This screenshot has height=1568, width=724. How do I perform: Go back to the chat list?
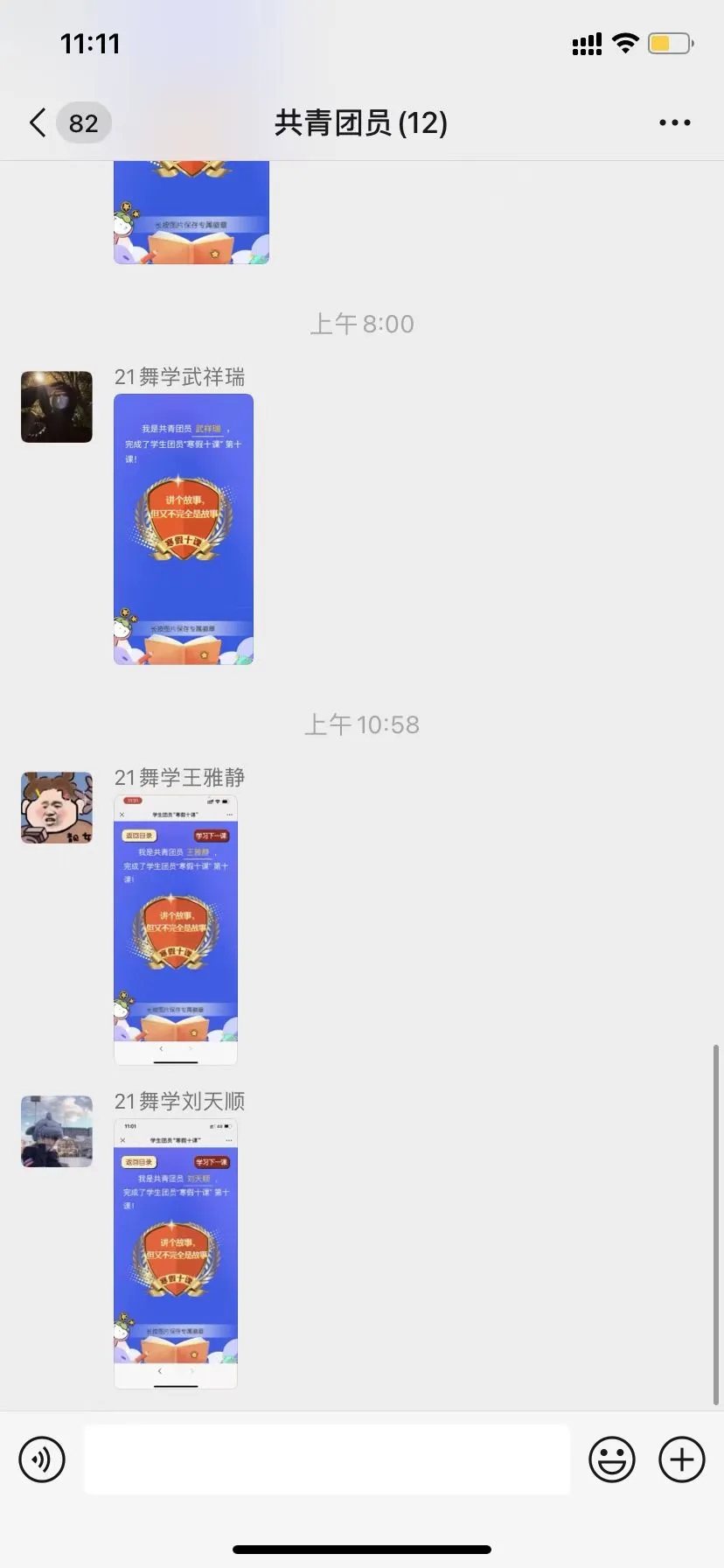pyautogui.click(x=38, y=123)
